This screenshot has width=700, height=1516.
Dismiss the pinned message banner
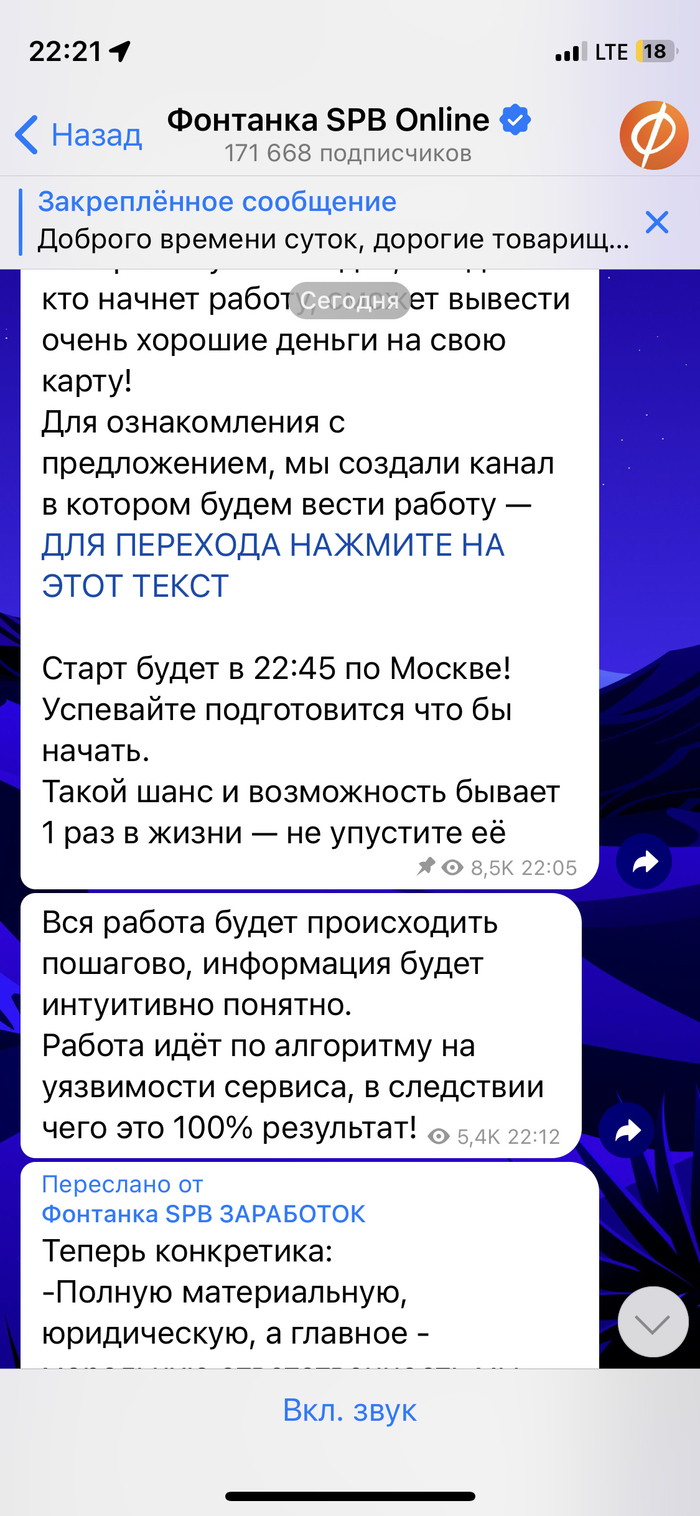(x=656, y=222)
